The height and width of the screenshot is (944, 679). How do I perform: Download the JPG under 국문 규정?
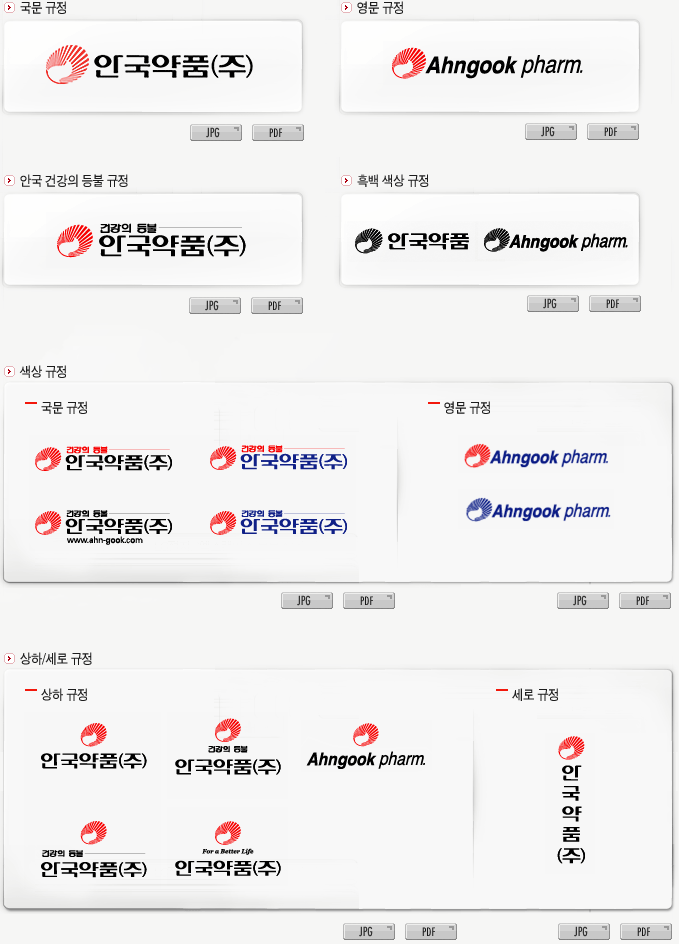coord(215,132)
